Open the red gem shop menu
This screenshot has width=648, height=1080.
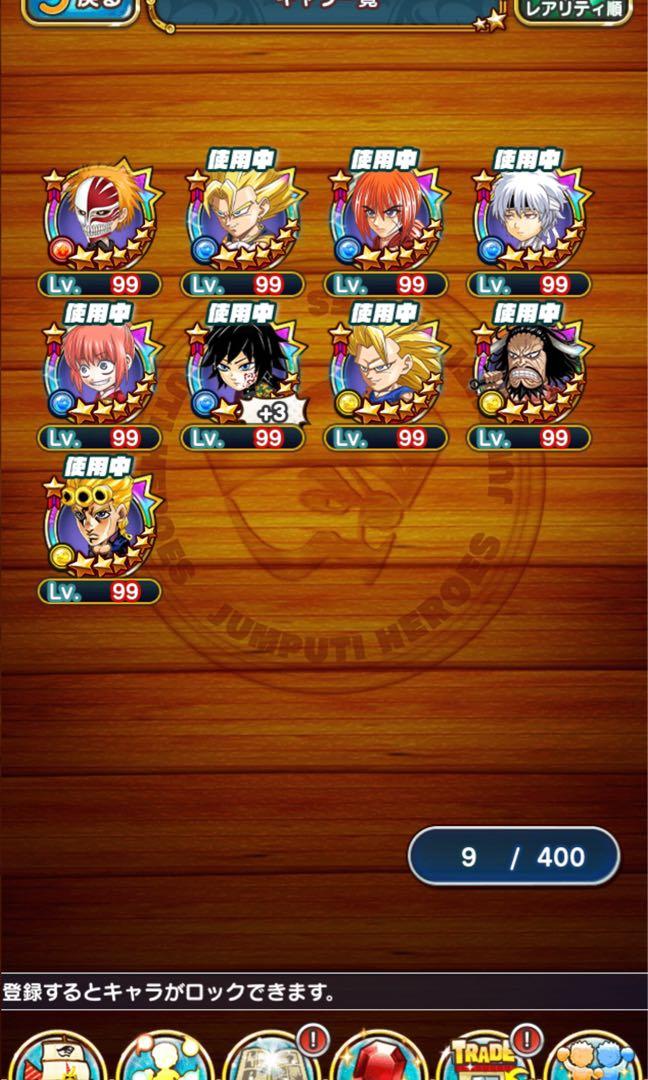click(376, 1058)
